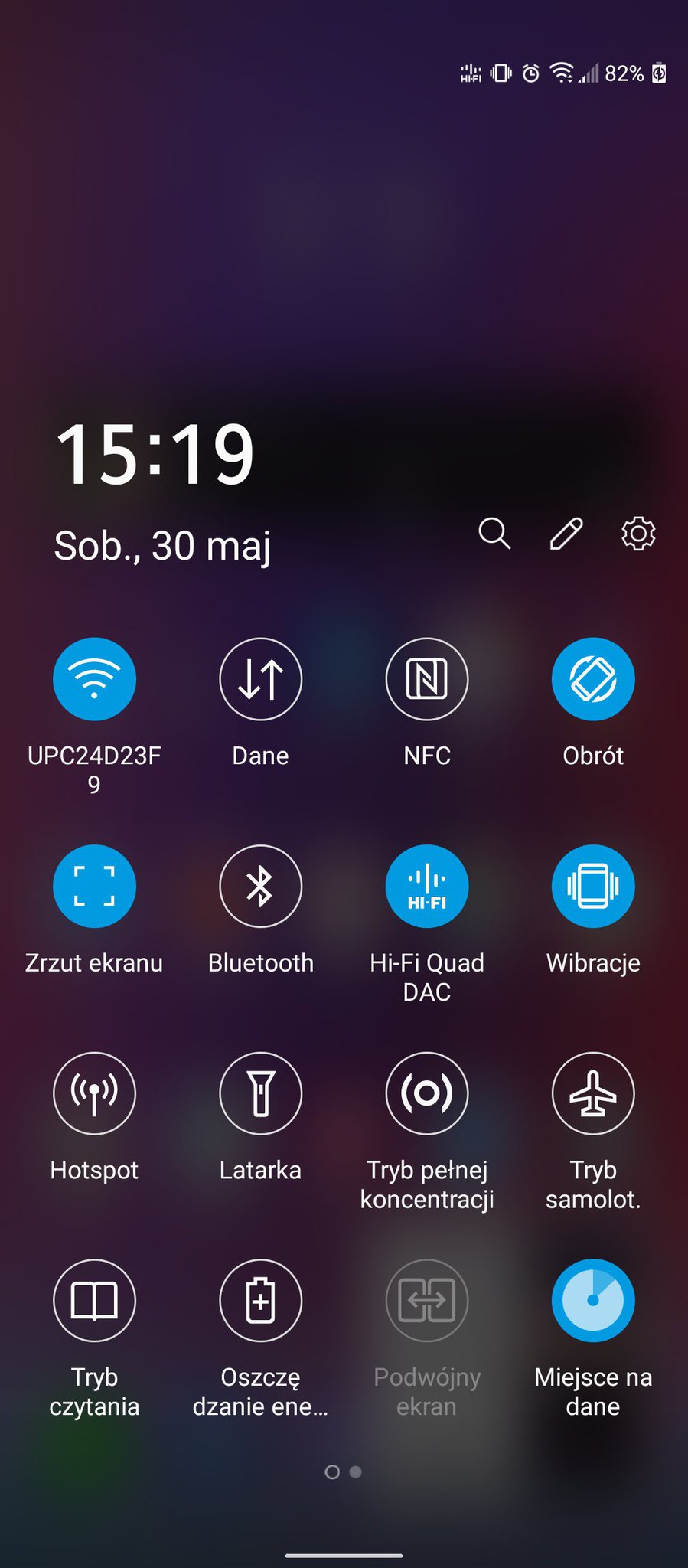The height and width of the screenshot is (1568, 688).
Task: Enable the battery saver Oszczędzanie energii tile
Action: [x=261, y=1300]
